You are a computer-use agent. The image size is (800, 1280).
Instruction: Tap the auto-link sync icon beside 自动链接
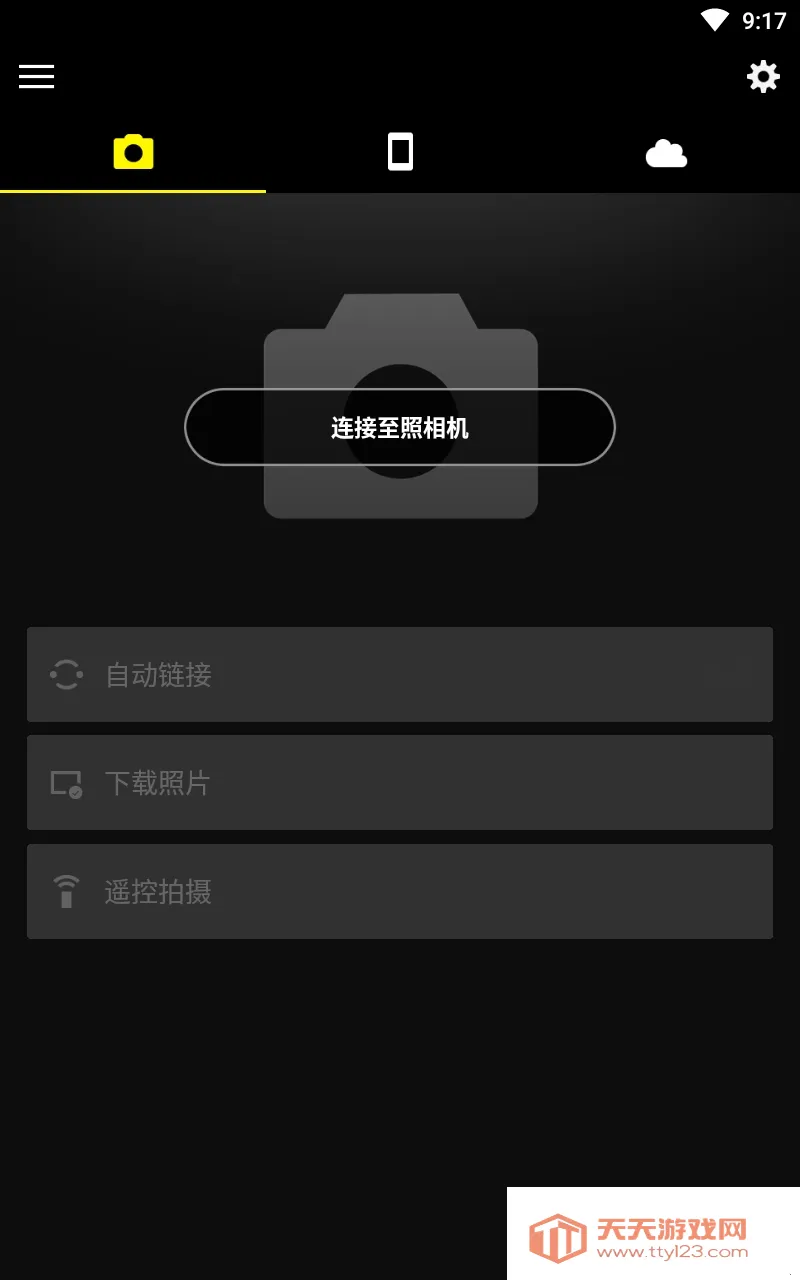tap(66, 675)
